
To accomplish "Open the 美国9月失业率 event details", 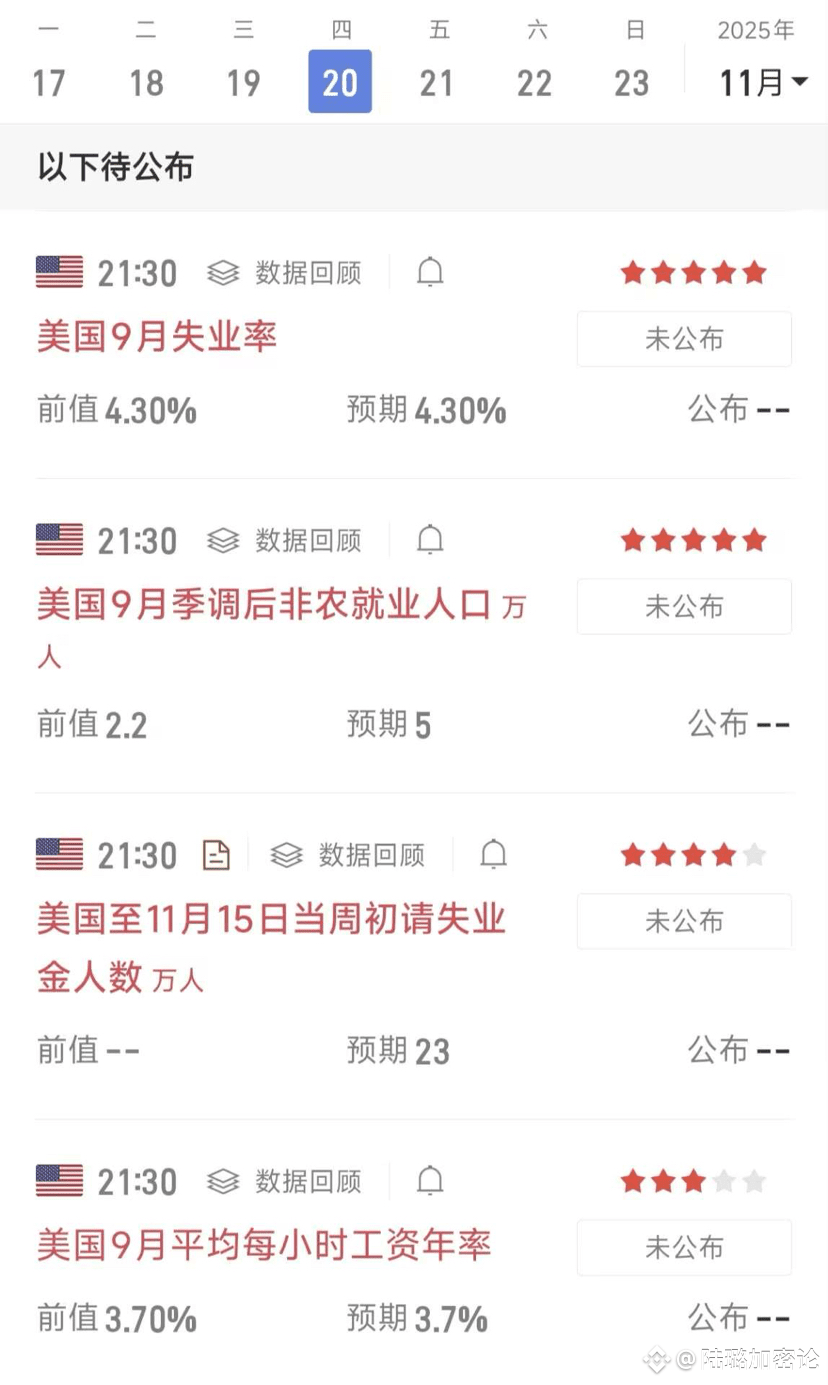I will 157,337.
